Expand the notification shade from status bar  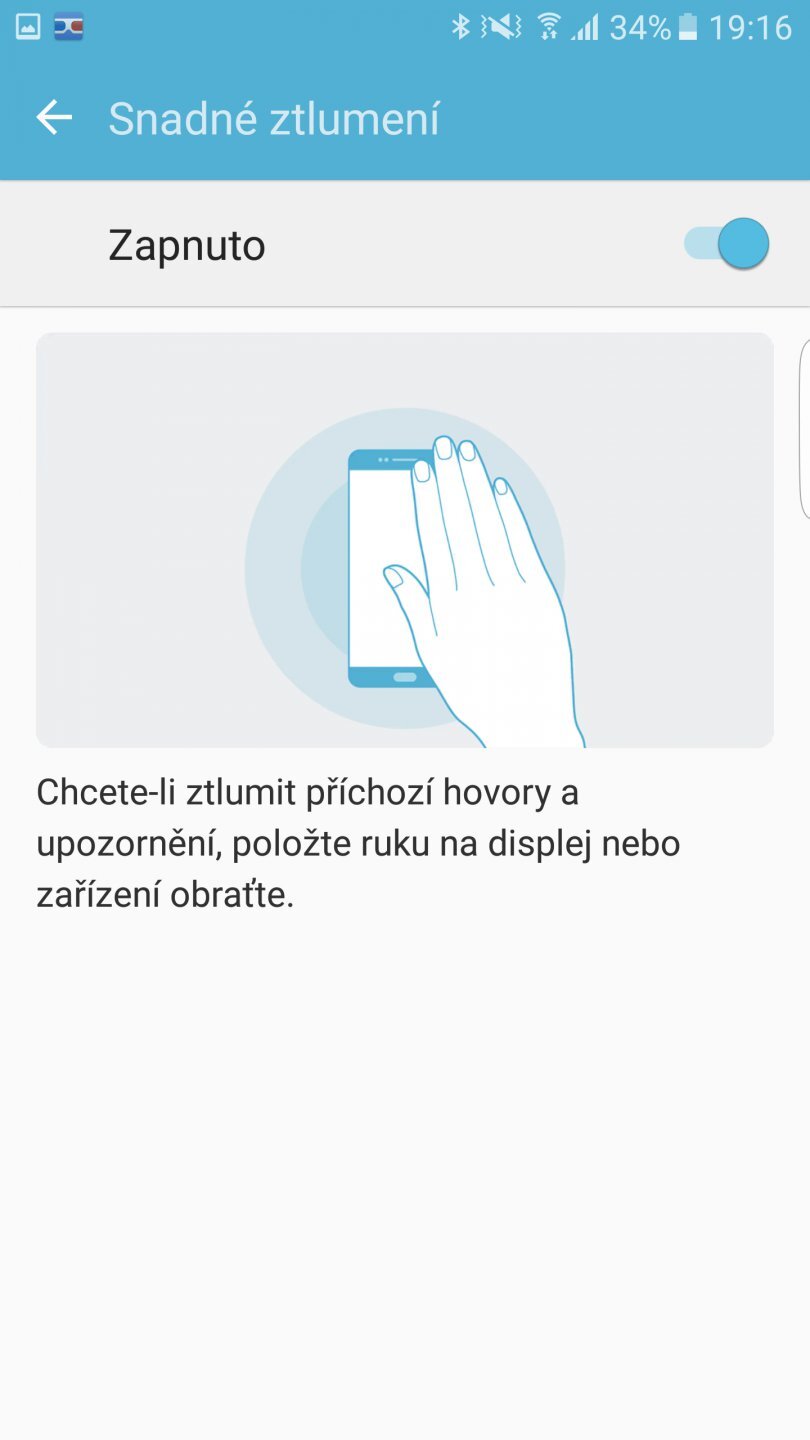click(405, 27)
